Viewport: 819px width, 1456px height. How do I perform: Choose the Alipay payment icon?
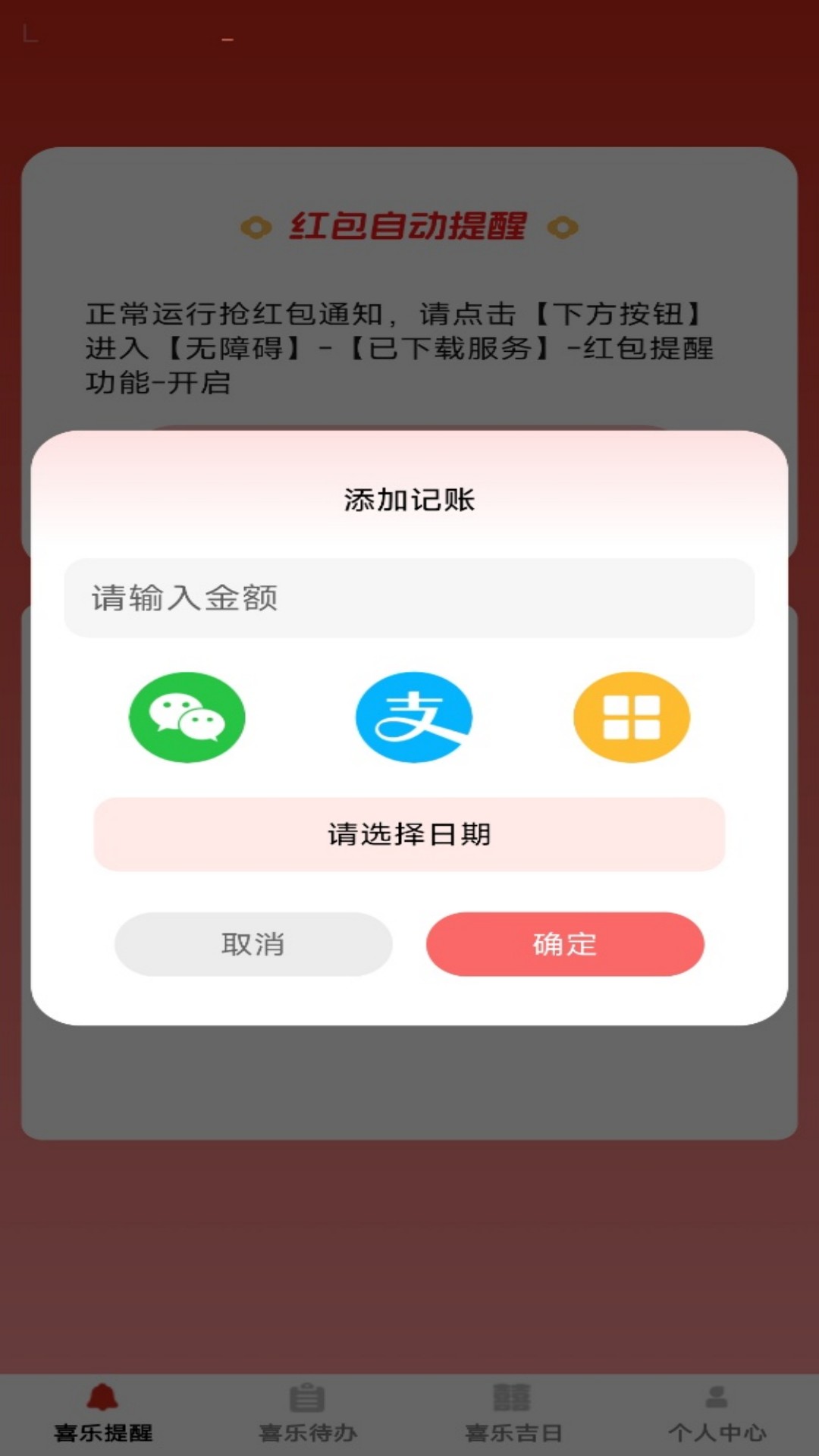click(x=414, y=717)
